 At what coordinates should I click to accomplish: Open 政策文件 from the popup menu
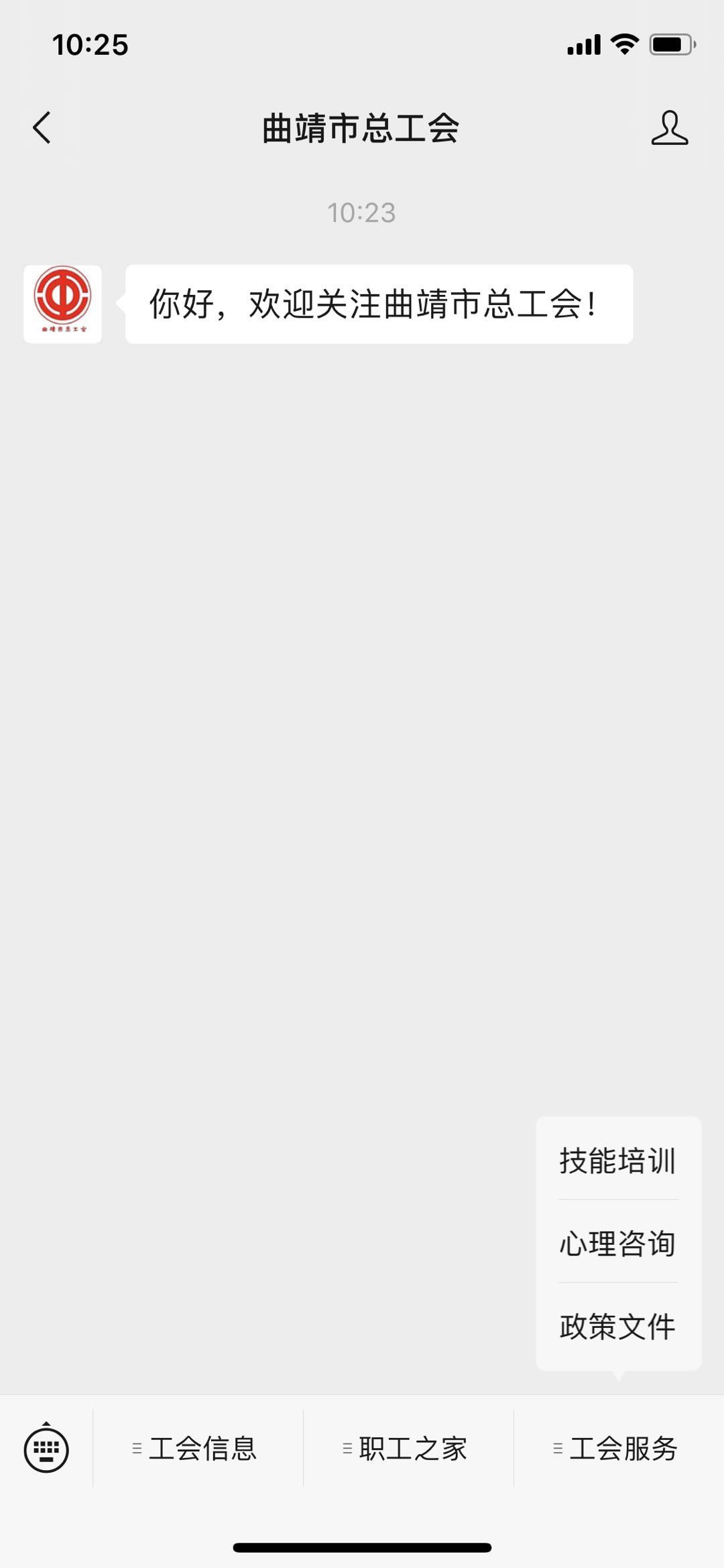(x=618, y=1326)
